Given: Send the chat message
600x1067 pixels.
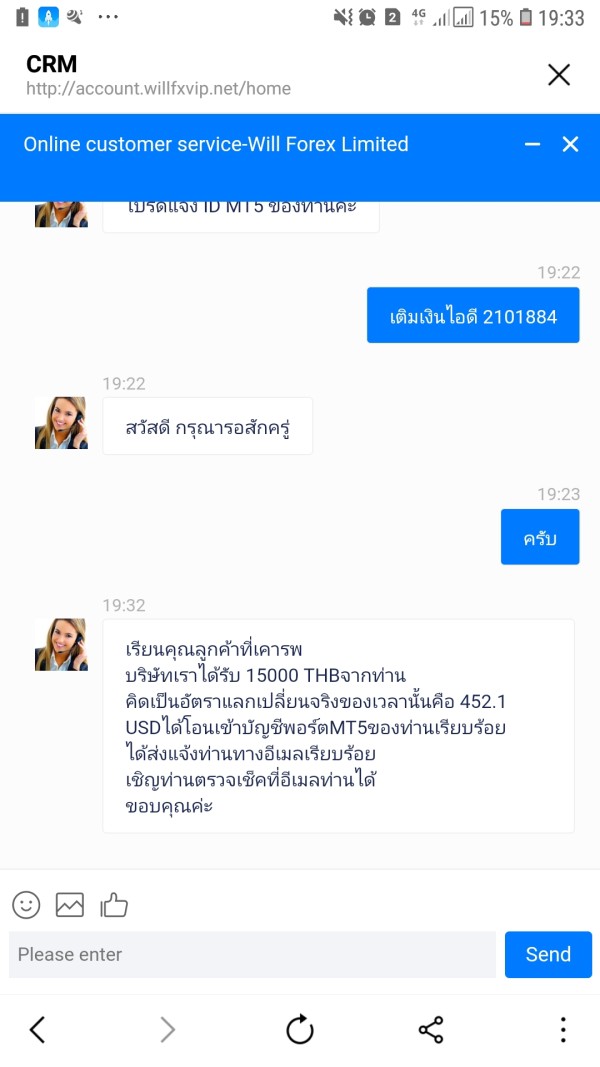Looking at the screenshot, I should pos(548,955).
